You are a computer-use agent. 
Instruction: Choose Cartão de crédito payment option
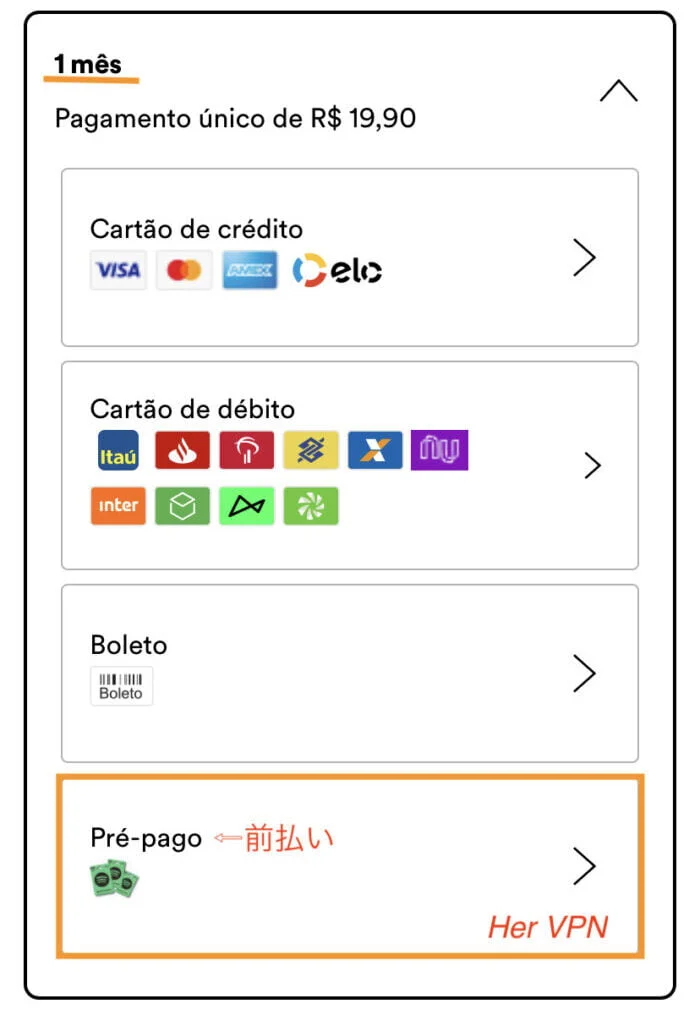349,258
